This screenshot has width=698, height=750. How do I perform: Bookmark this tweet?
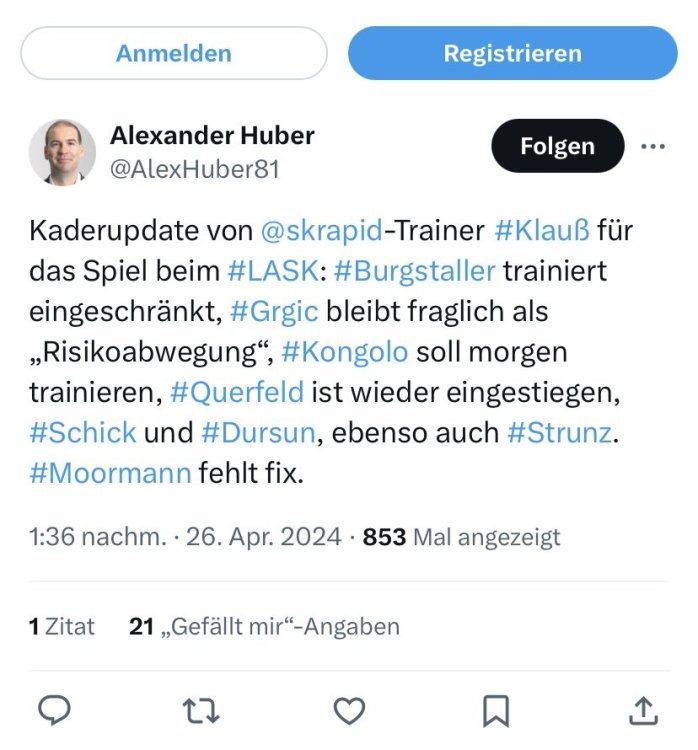[x=495, y=711]
